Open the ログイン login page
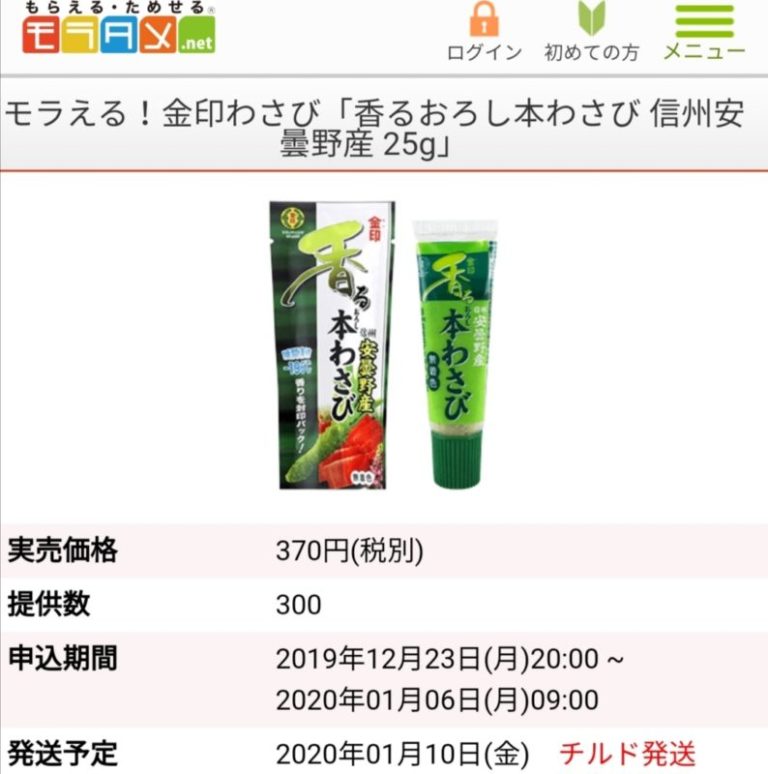768x774 pixels. 484,32
